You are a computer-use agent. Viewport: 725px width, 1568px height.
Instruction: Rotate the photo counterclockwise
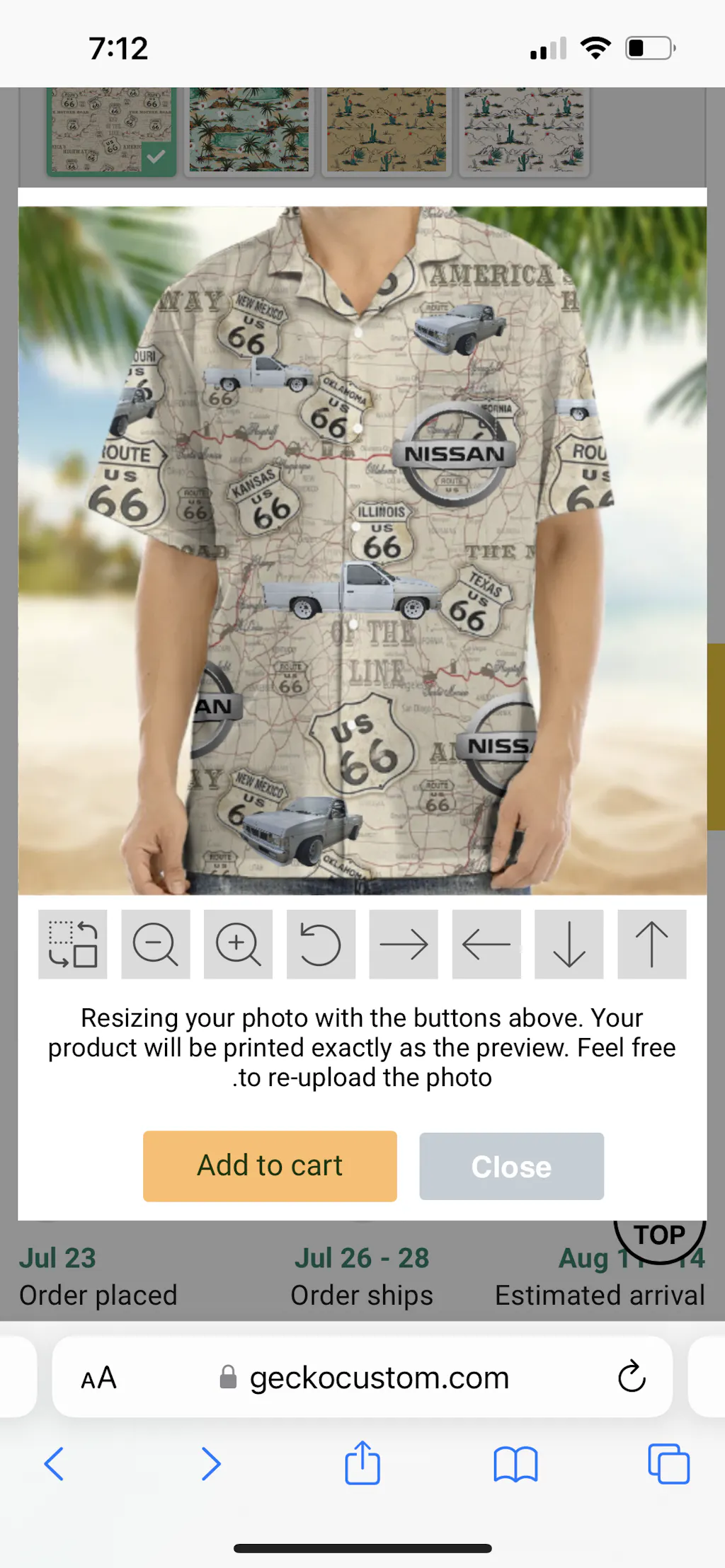[x=321, y=944]
